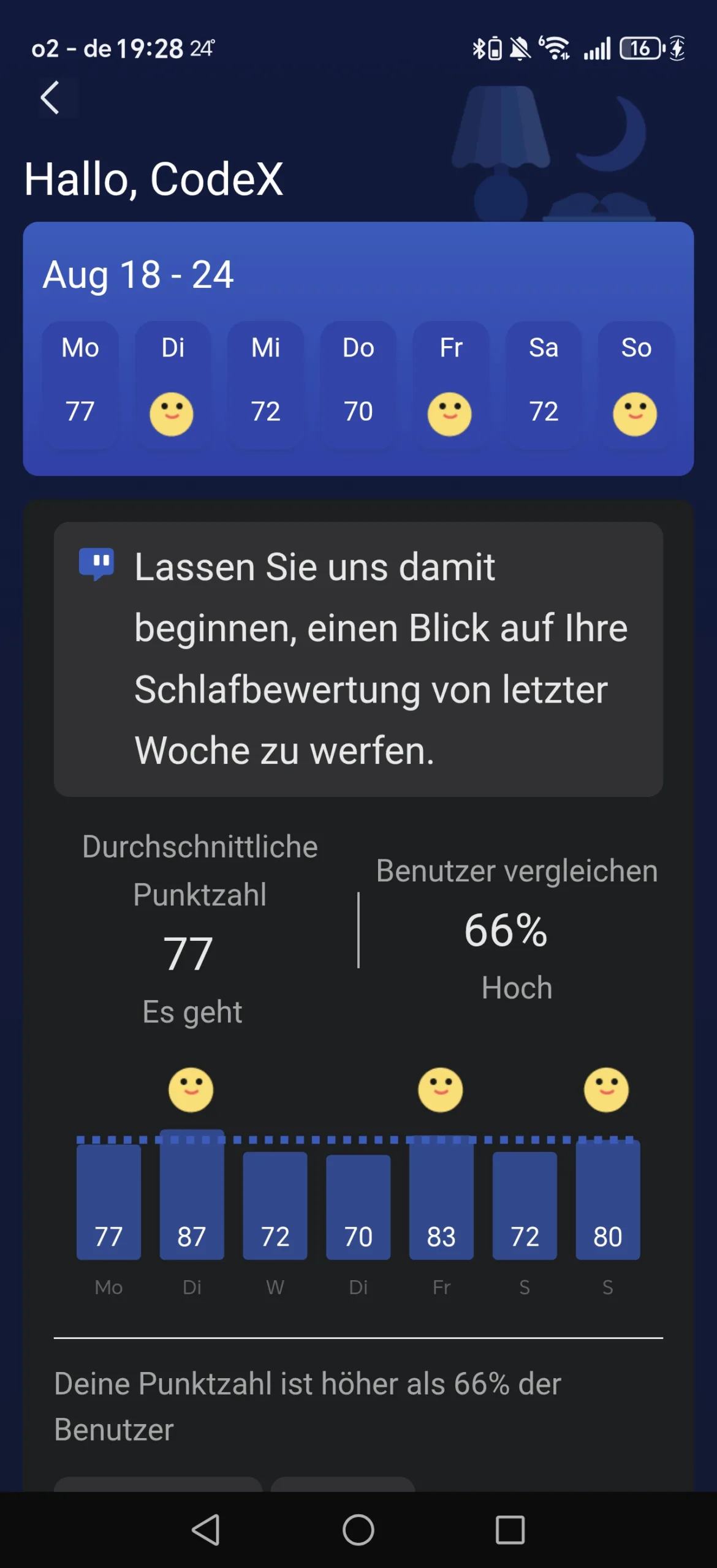The height and width of the screenshot is (1568, 717).
Task: Select the Mo day tile with 77
Action: click(x=80, y=385)
